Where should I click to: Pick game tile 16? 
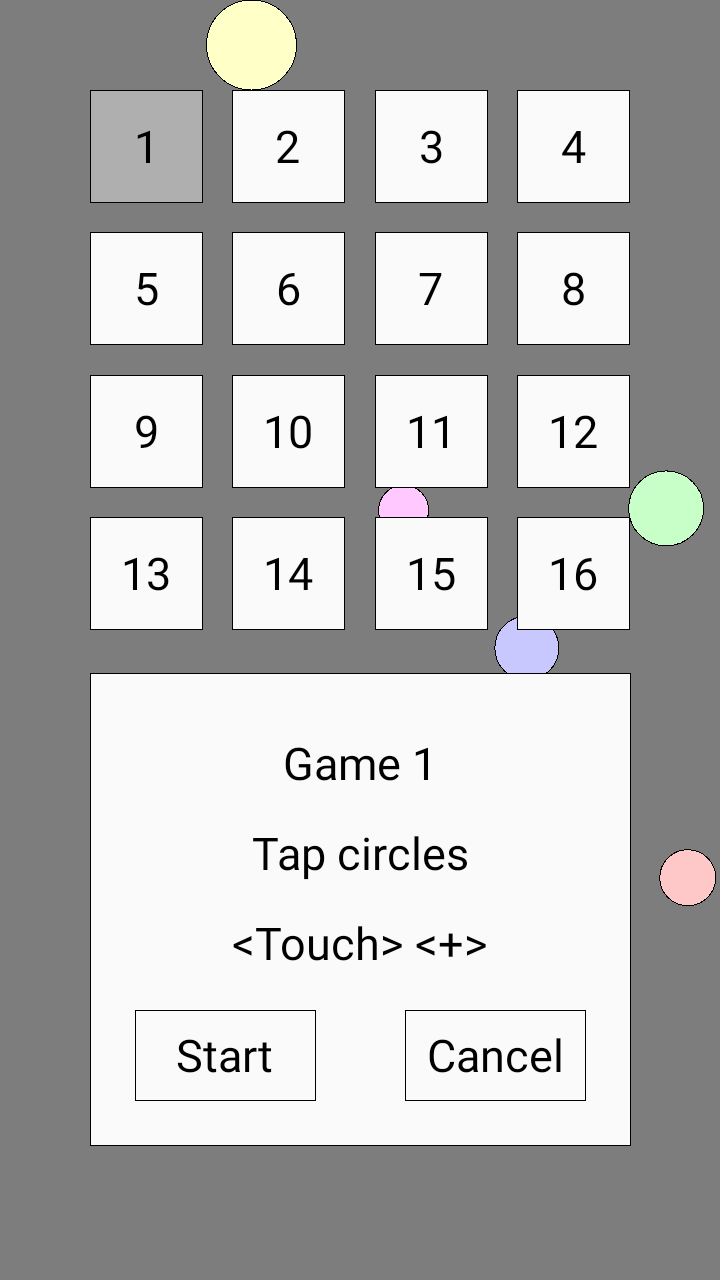tap(573, 573)
